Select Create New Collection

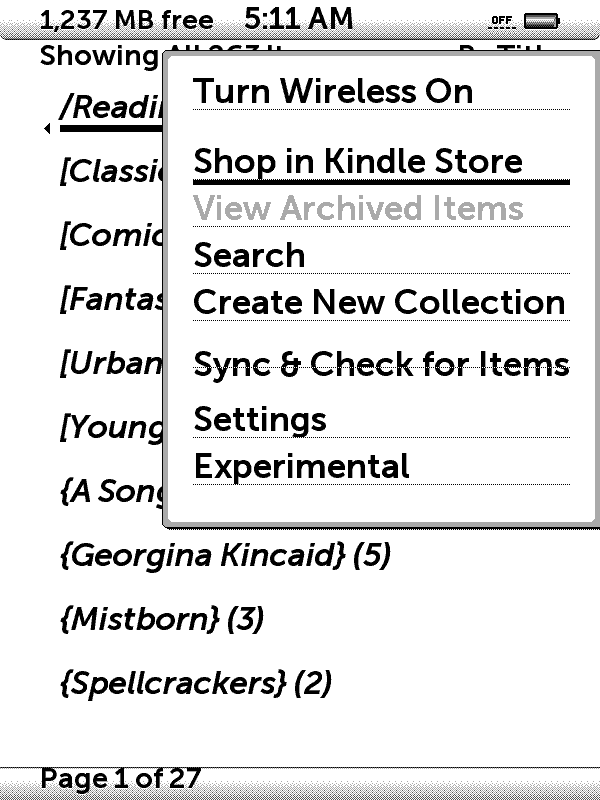coord(380,303)
